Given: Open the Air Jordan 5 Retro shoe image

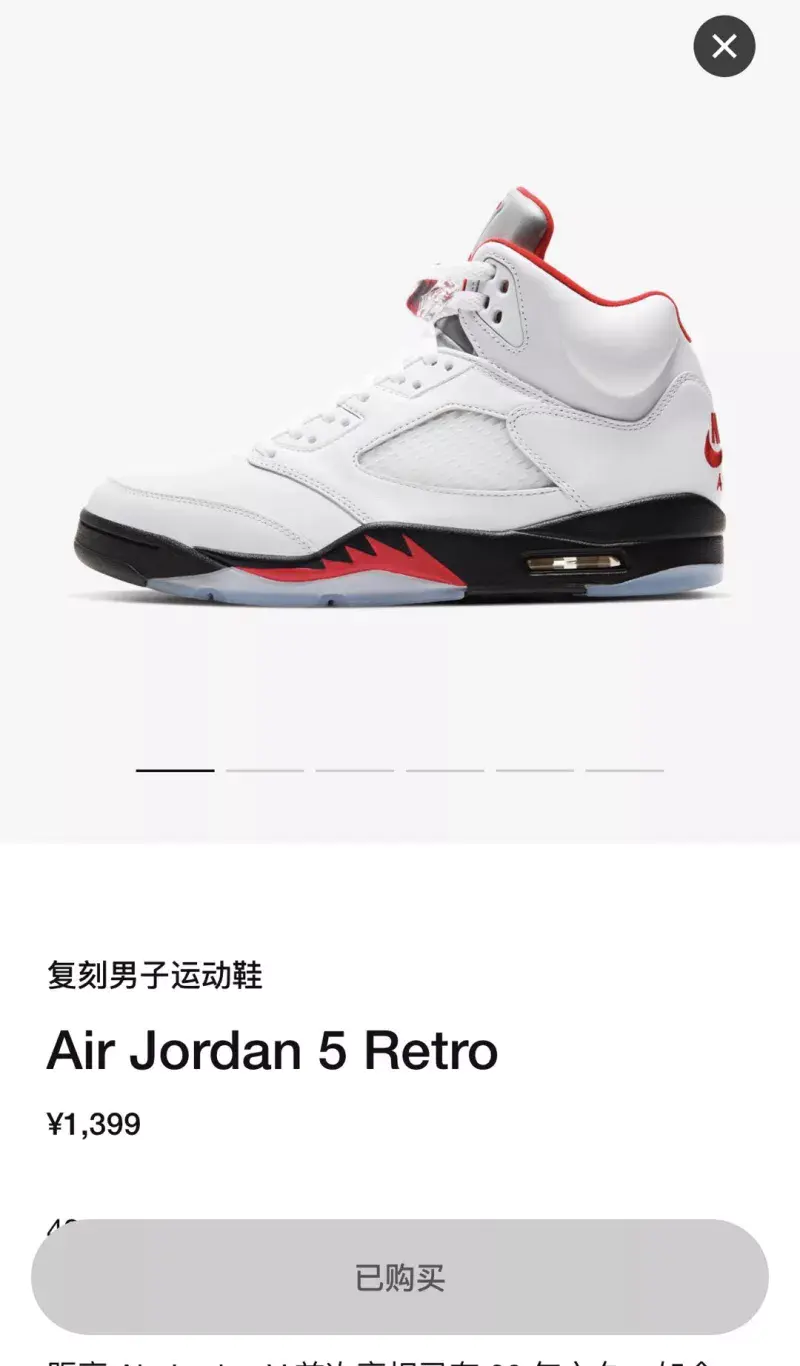Looking at the screenshot, I should 400,400.
